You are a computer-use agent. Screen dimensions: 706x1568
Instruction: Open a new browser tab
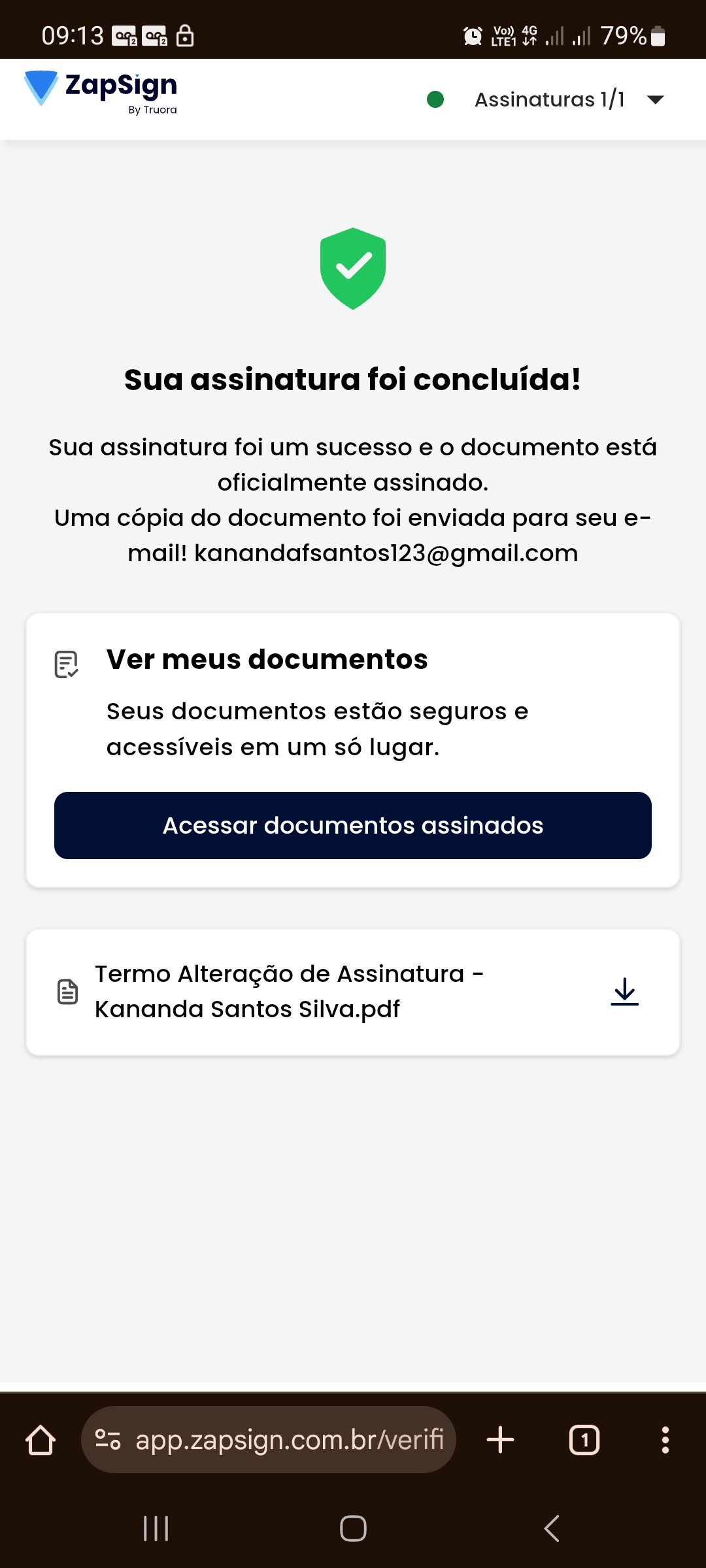coord(501,1439)
